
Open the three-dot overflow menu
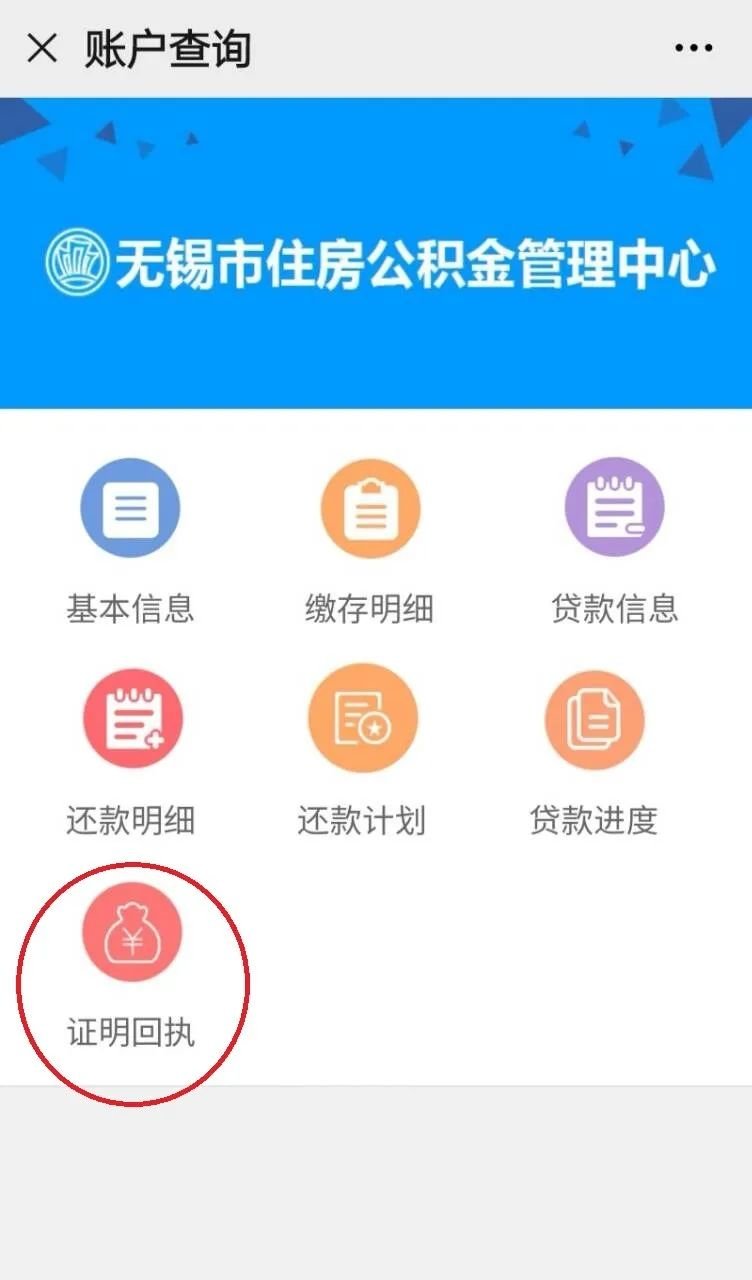coord(693,48)
